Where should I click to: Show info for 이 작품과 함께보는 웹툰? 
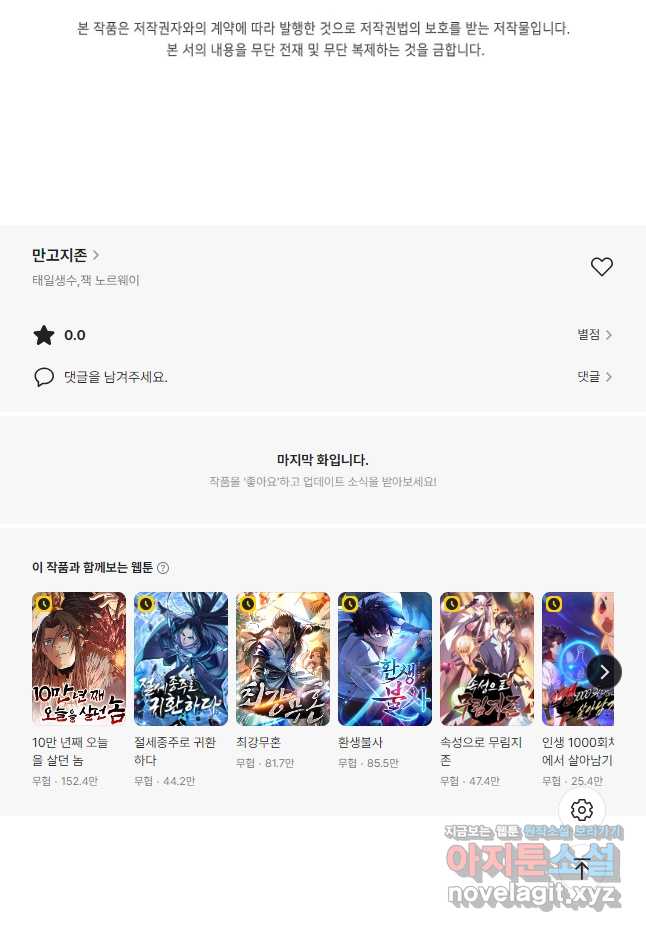(163, 568)
